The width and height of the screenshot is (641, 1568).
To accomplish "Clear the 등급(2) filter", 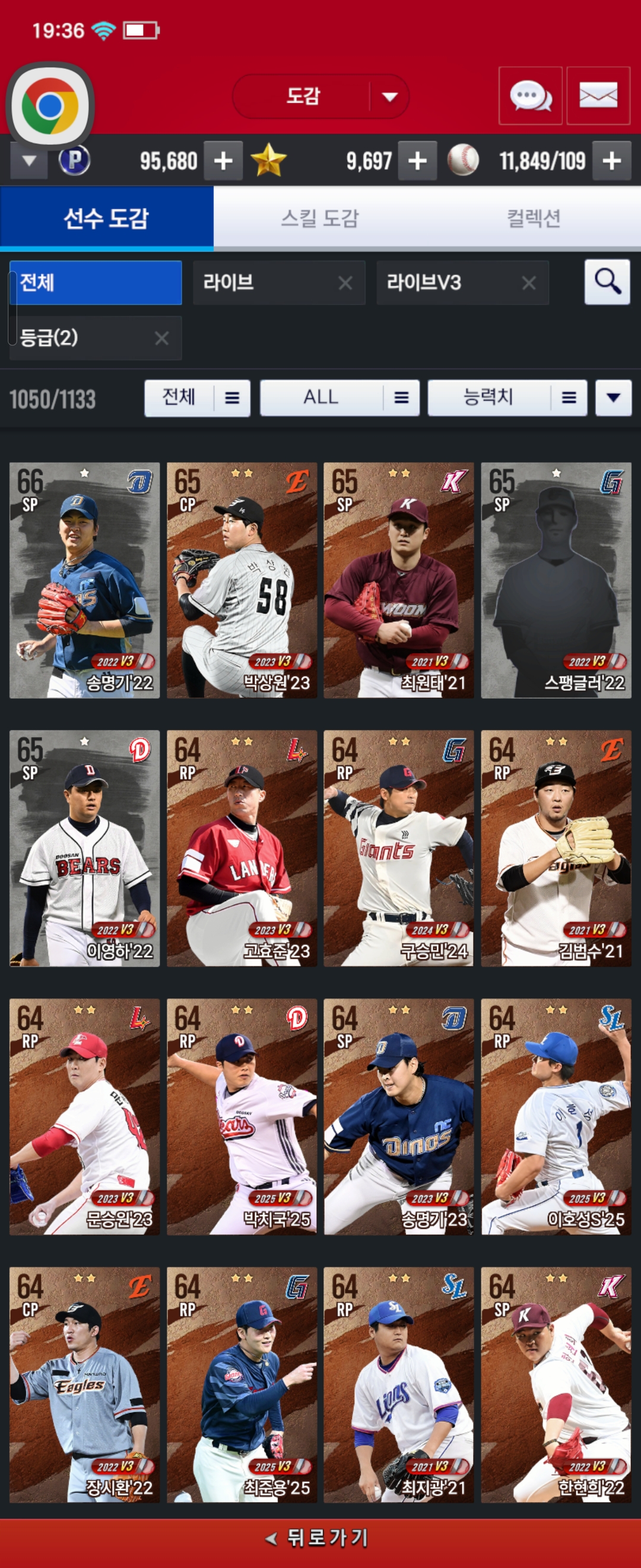I will coord(162,338).
